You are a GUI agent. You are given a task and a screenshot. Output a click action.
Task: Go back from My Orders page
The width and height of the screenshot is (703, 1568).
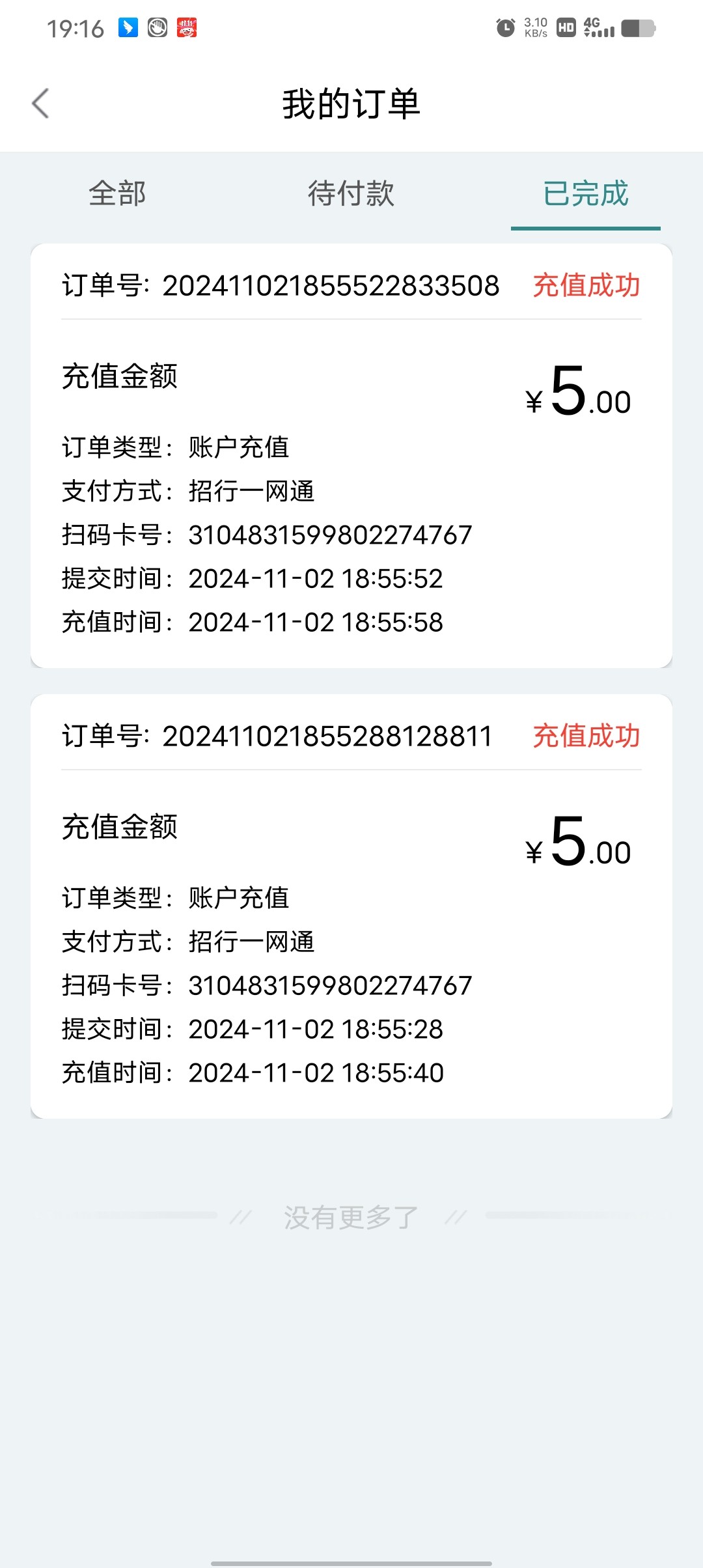[40, 104]
